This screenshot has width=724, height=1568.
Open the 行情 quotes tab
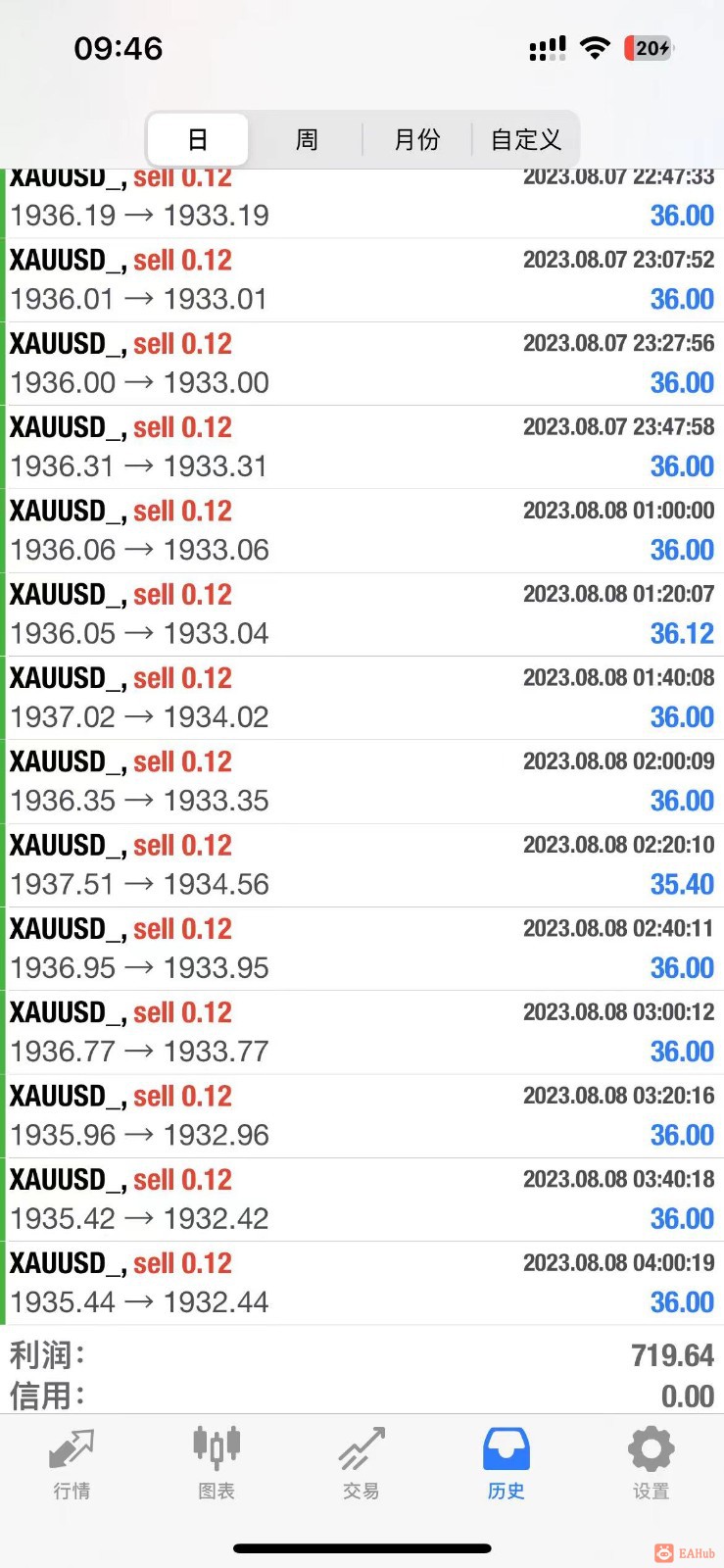[72, 1464]
